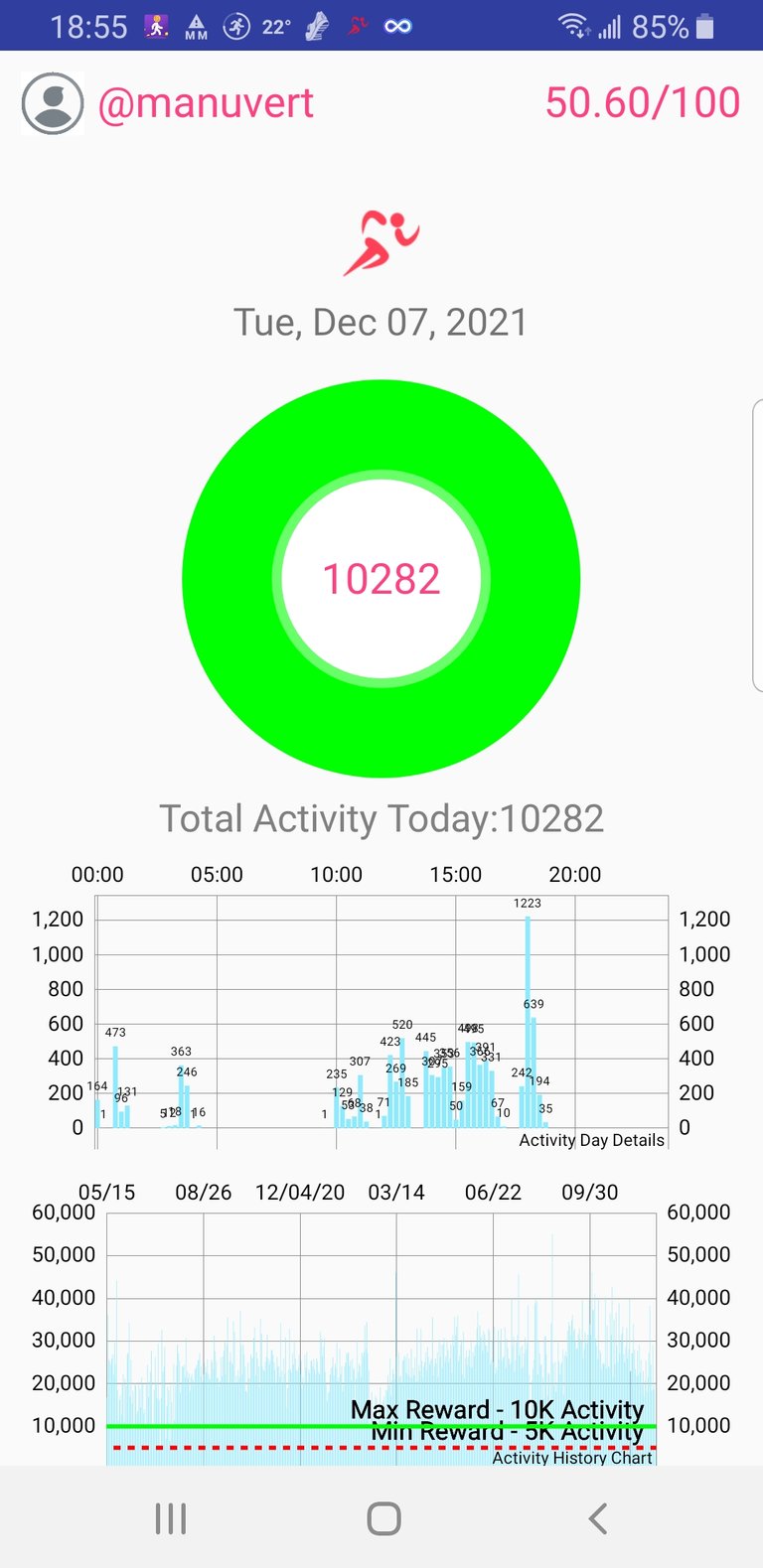This screenshot has width=763, height=1568.
Task: Open the profile avatar icon
Action: tap(53, 103)
